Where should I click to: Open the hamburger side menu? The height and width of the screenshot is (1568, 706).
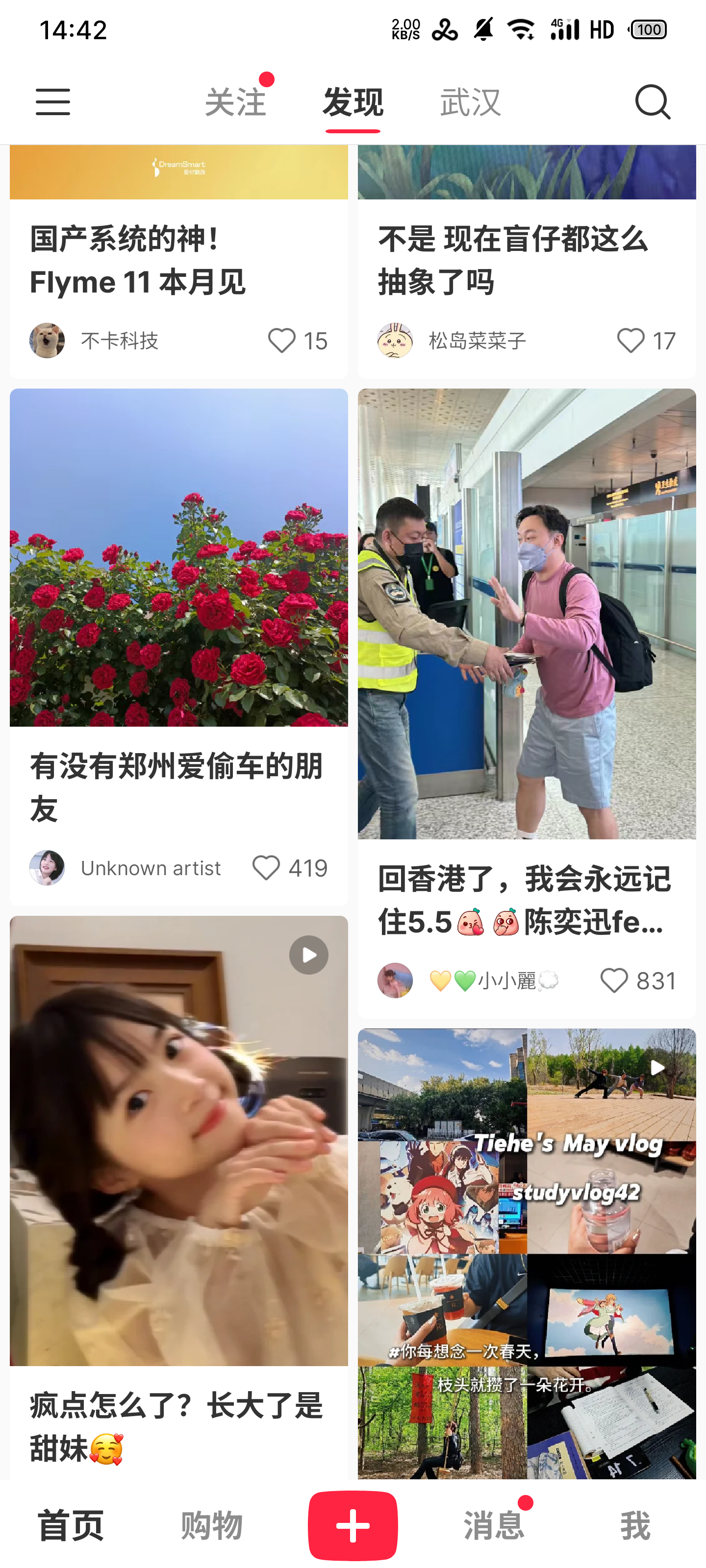pyautogui.click(x=52, y=101)
